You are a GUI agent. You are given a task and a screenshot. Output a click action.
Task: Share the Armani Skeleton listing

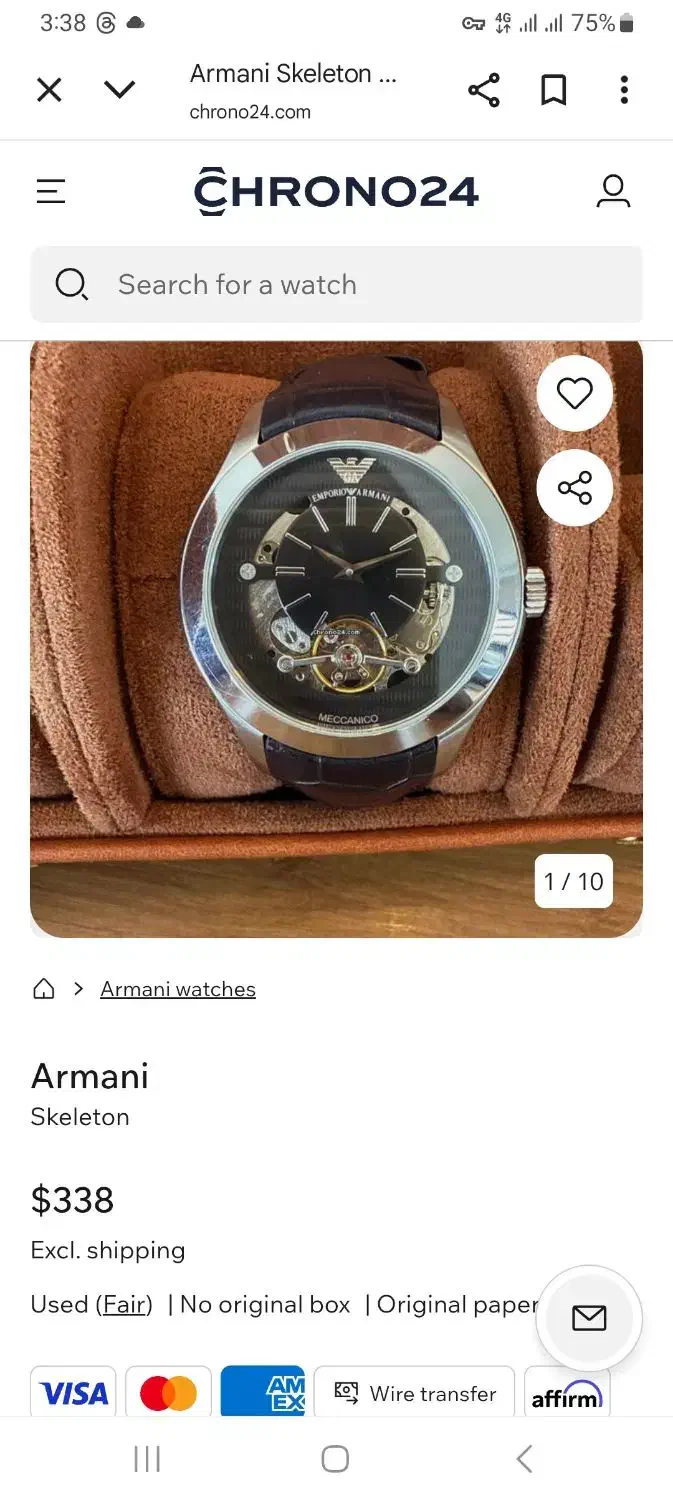[x=575, y=488]
